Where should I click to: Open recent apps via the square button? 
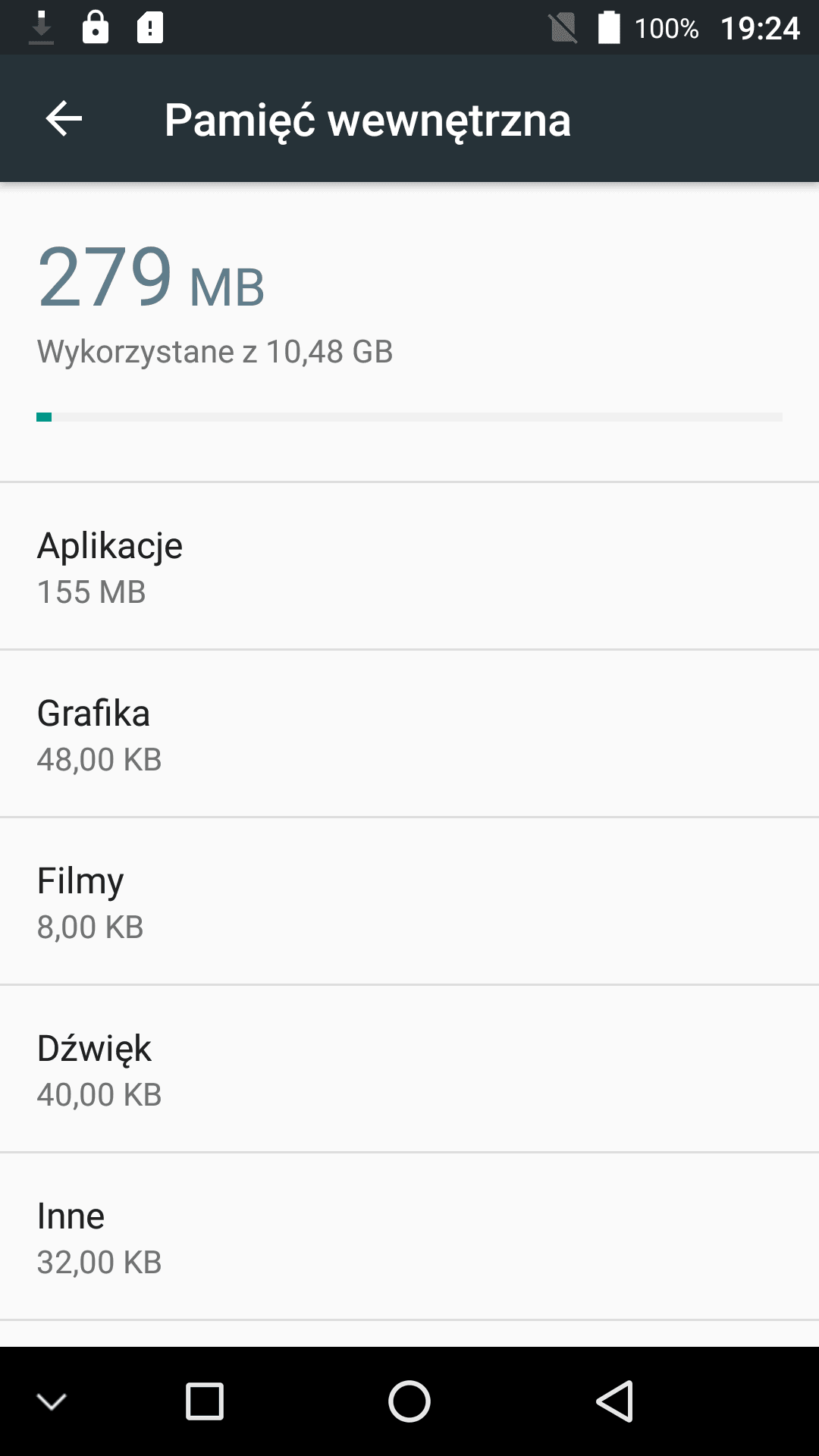point(205,1401)
